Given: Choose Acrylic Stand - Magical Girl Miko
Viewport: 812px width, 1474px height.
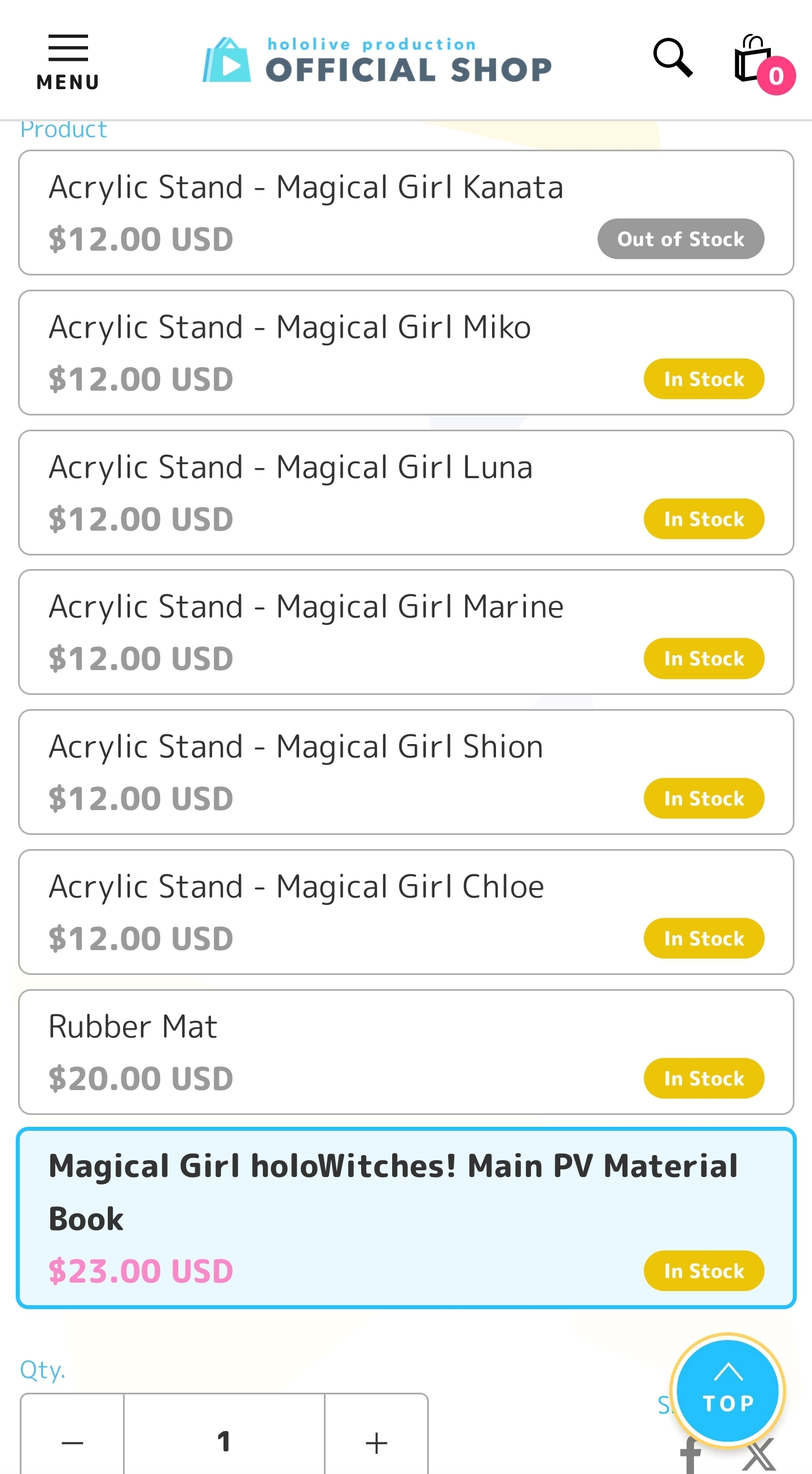Looking at the screenshot, I should [406, 352].
